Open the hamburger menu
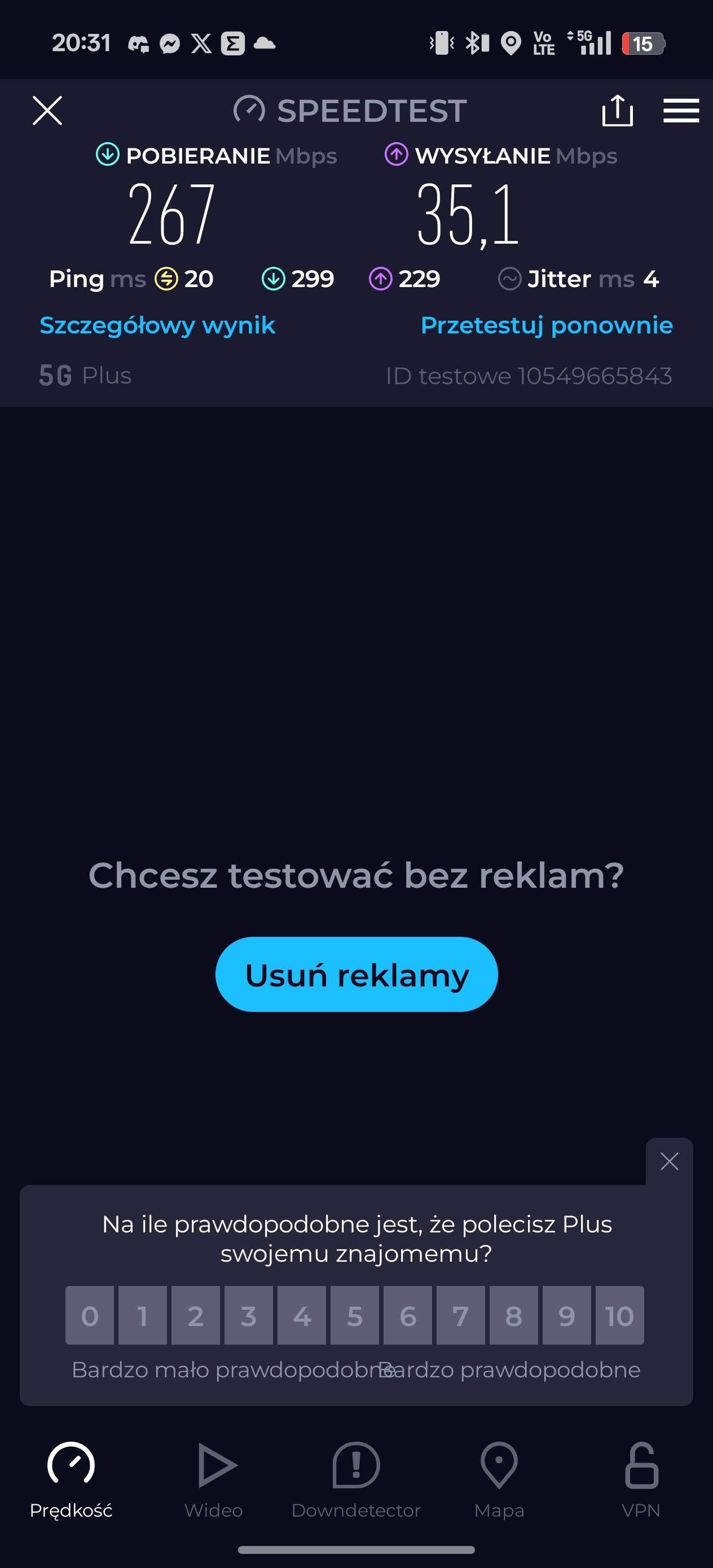 [681, 111]
